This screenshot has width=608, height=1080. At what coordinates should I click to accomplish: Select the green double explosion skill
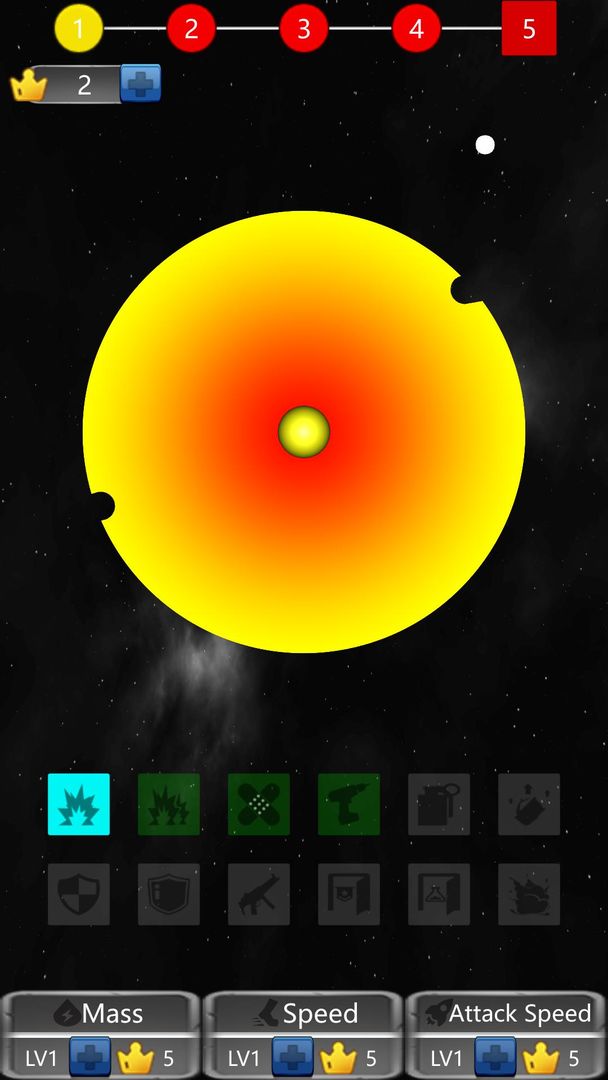coord(169,804)
